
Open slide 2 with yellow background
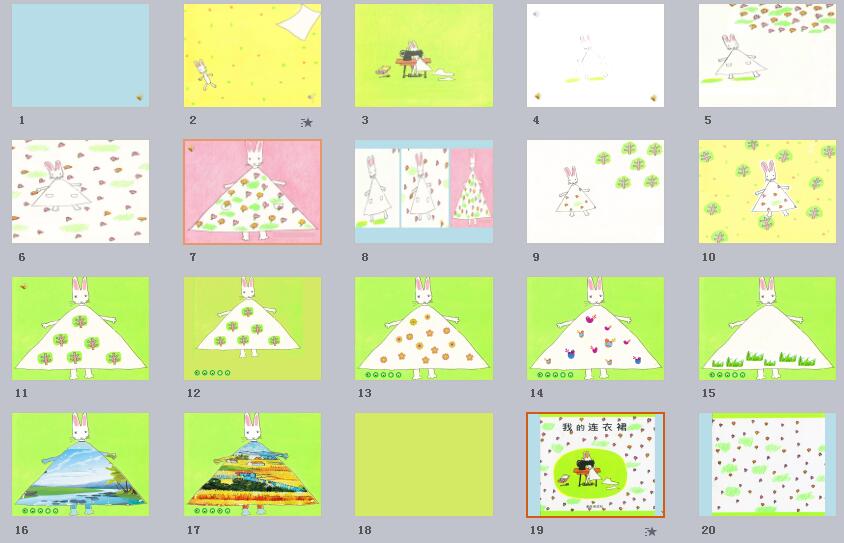(x=252, y=55)
